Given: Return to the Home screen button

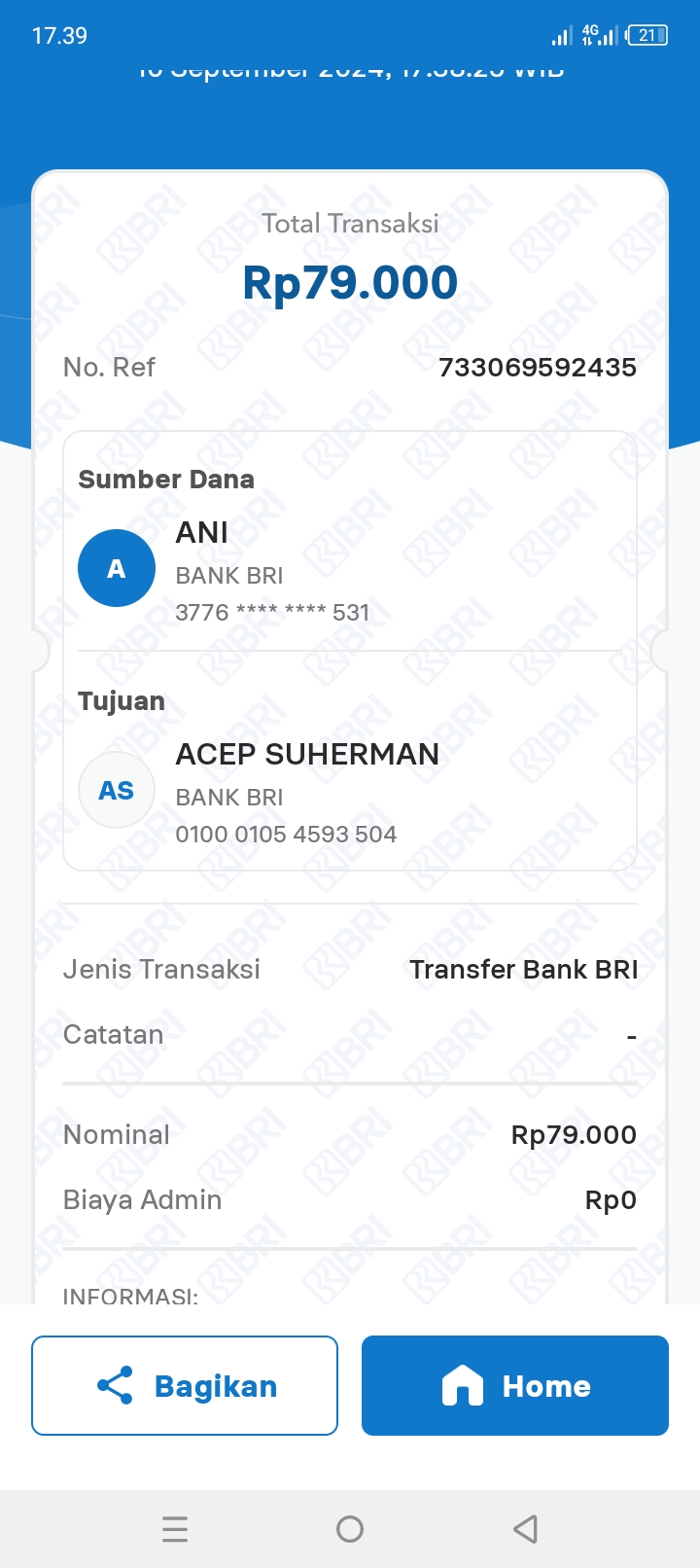Looking at the screenshot, I should pyautogui.click(x=515, y=1385).
